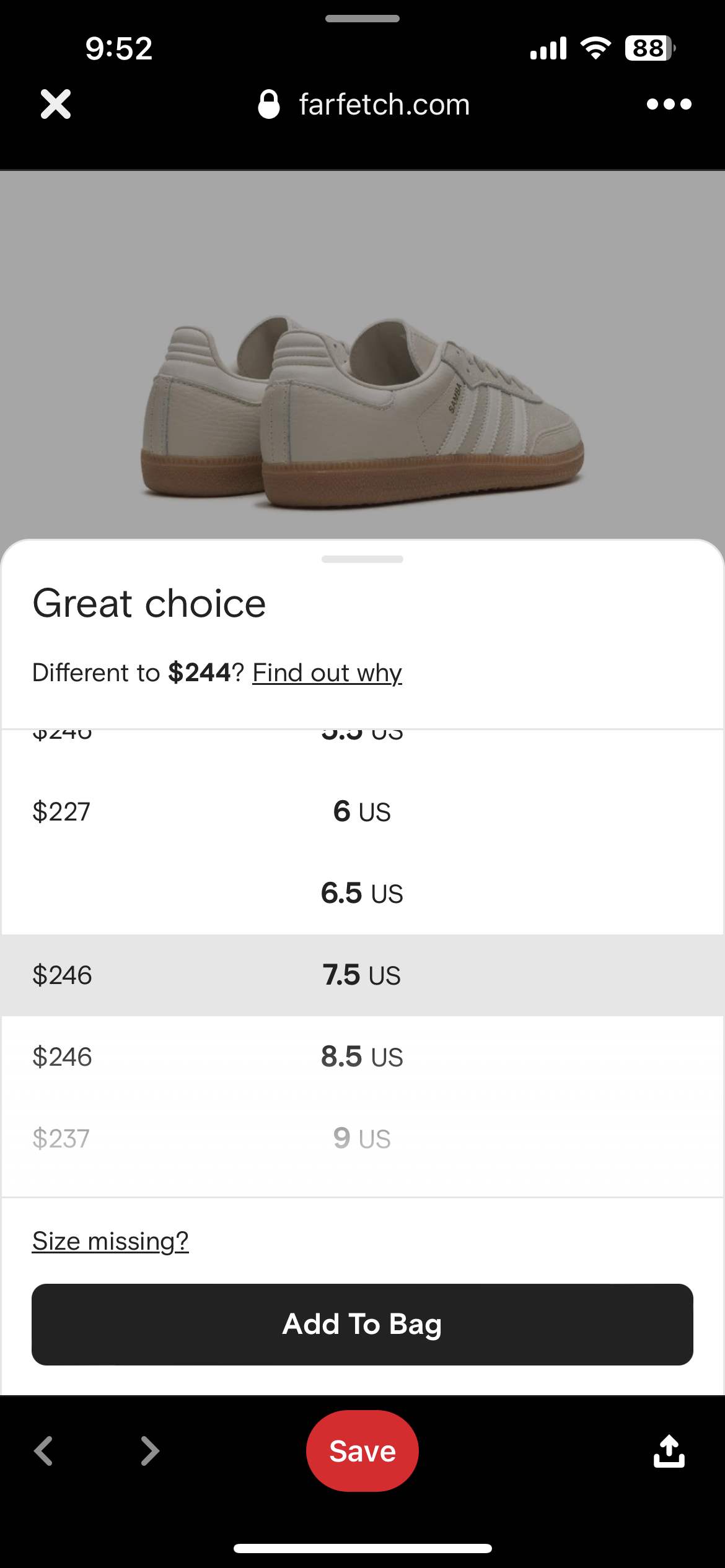This screenshot has width=725, height=1568.
Task: Open the Size missing? link
Action: (x=110, y=1241)
